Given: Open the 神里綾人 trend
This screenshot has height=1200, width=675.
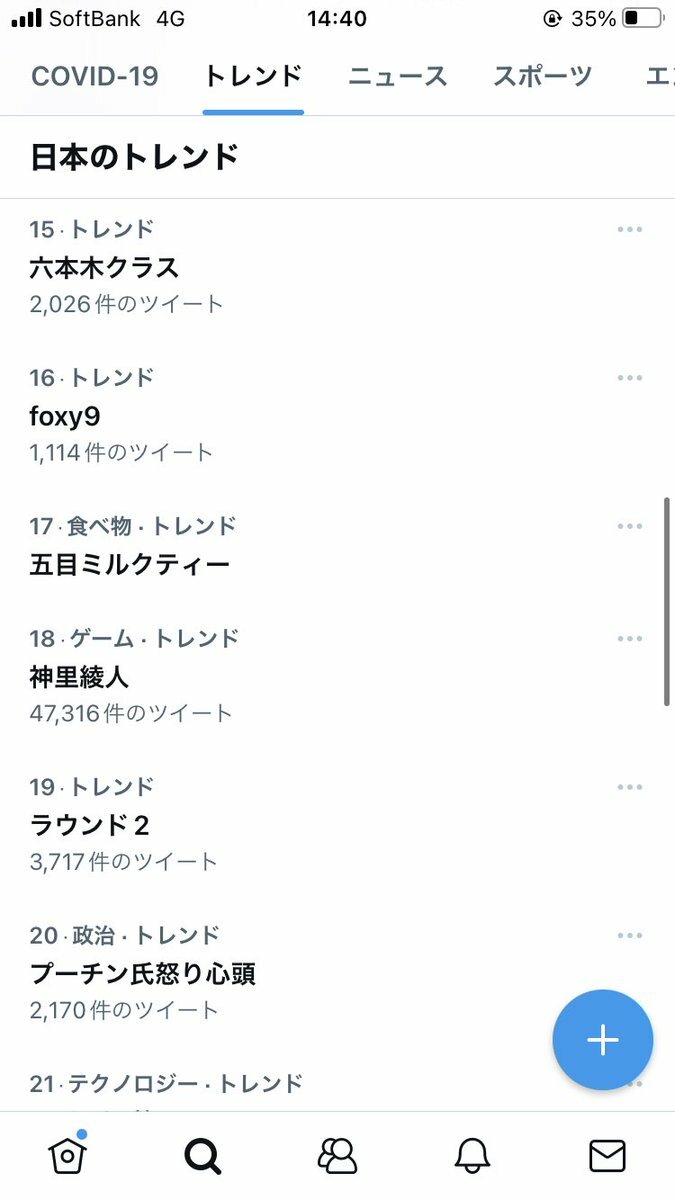Looking at the screenshot, I should pos(337,676).
